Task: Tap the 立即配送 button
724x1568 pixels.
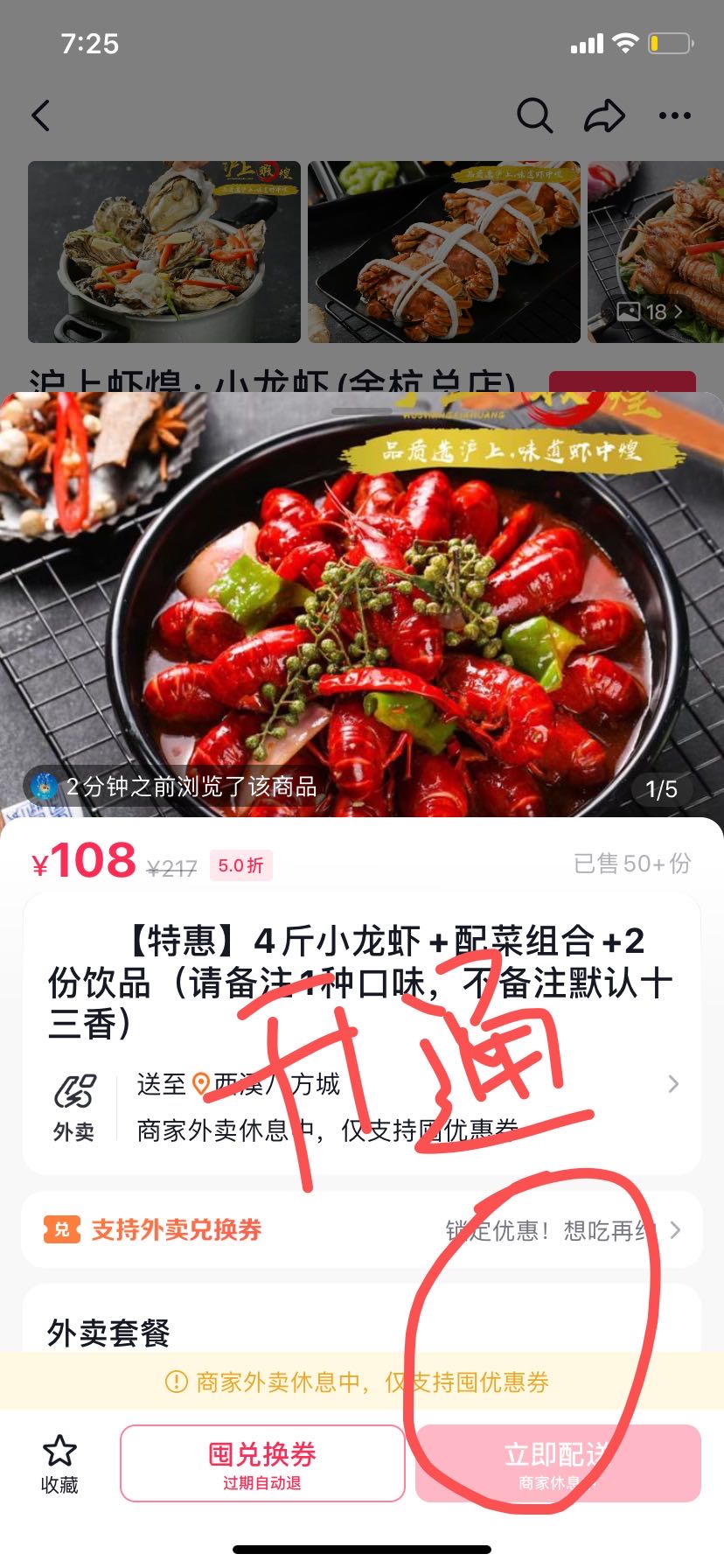Action: coord(558,1464)
